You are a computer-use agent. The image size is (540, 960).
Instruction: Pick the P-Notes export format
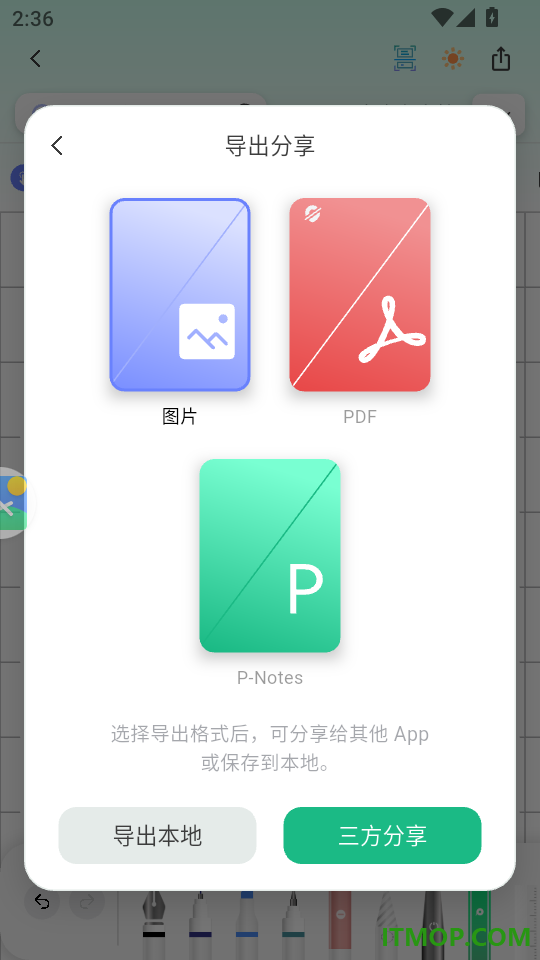[270, 556]
